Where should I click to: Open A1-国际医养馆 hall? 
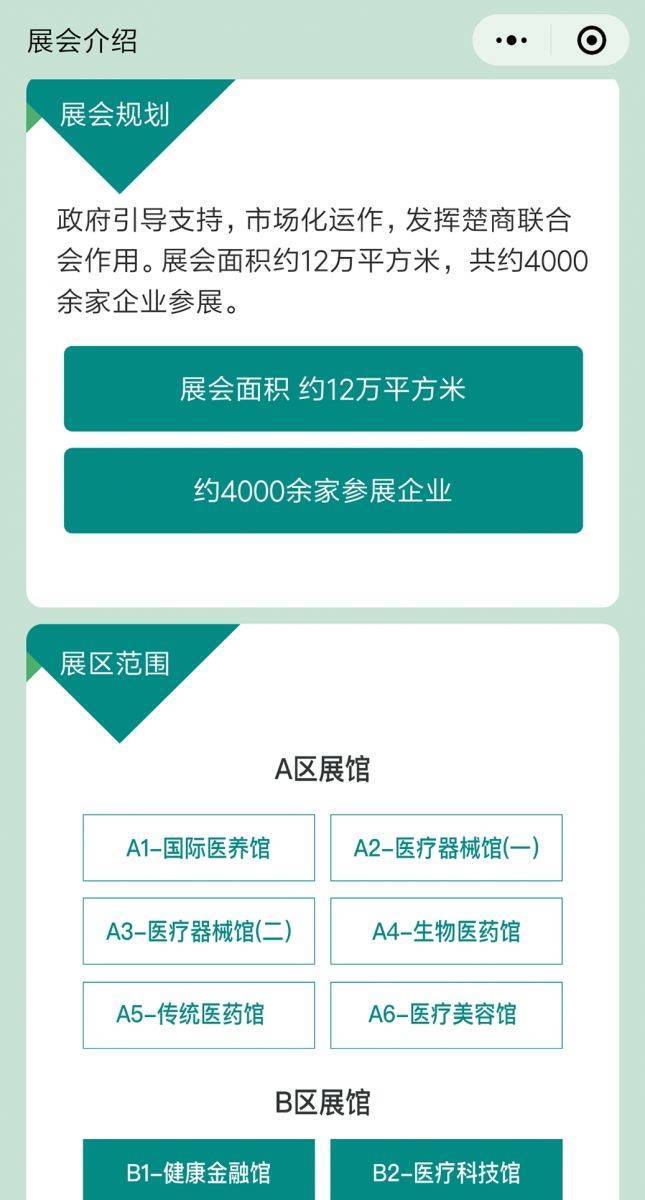198,848
